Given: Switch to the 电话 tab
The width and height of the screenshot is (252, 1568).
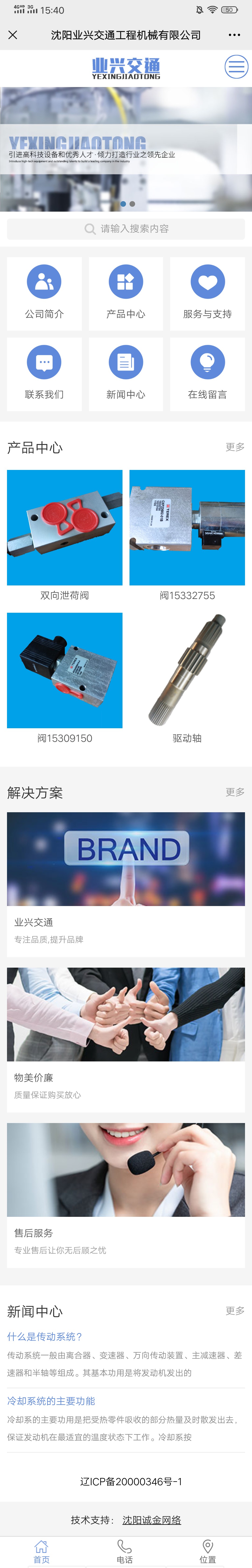Looking at the screenshot, I should [x=125, y=1552].
